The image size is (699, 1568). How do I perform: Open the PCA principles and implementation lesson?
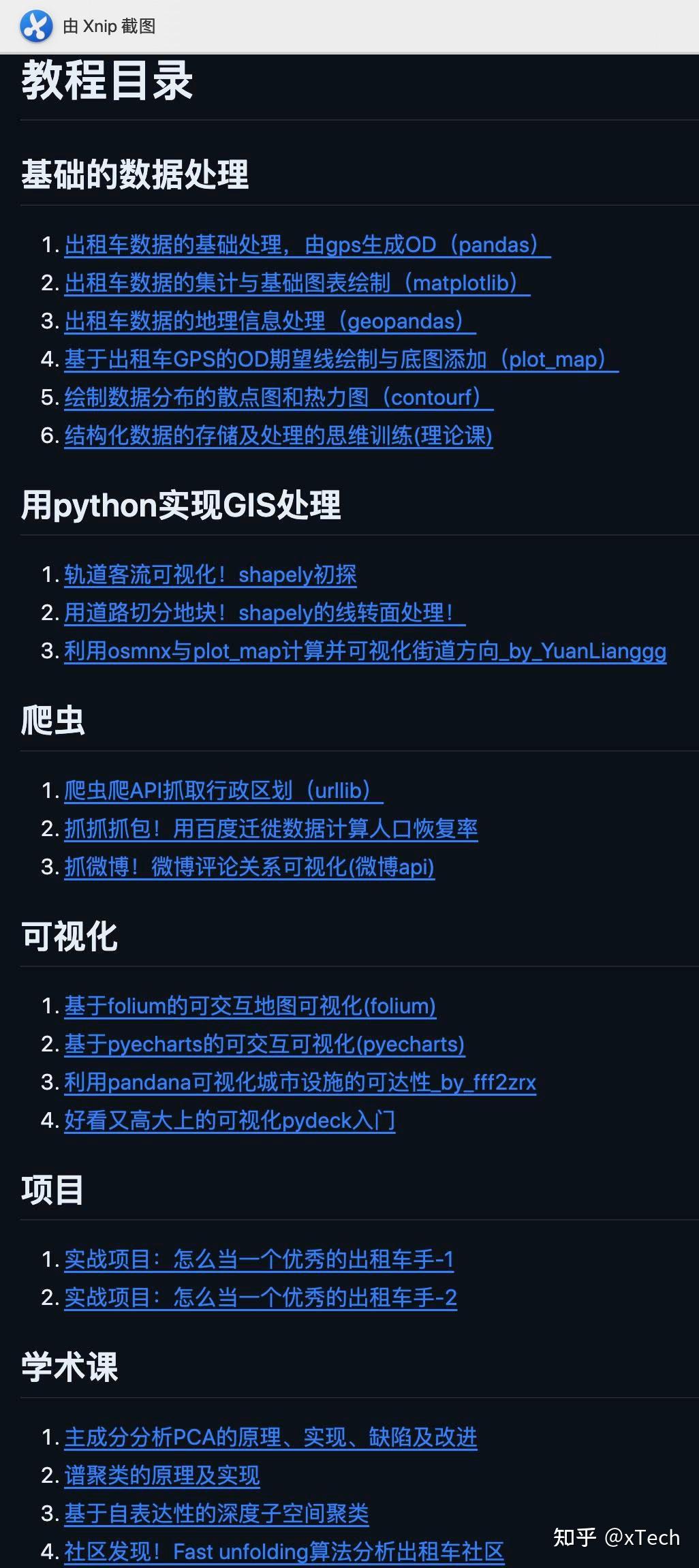tap(270, 1437)
